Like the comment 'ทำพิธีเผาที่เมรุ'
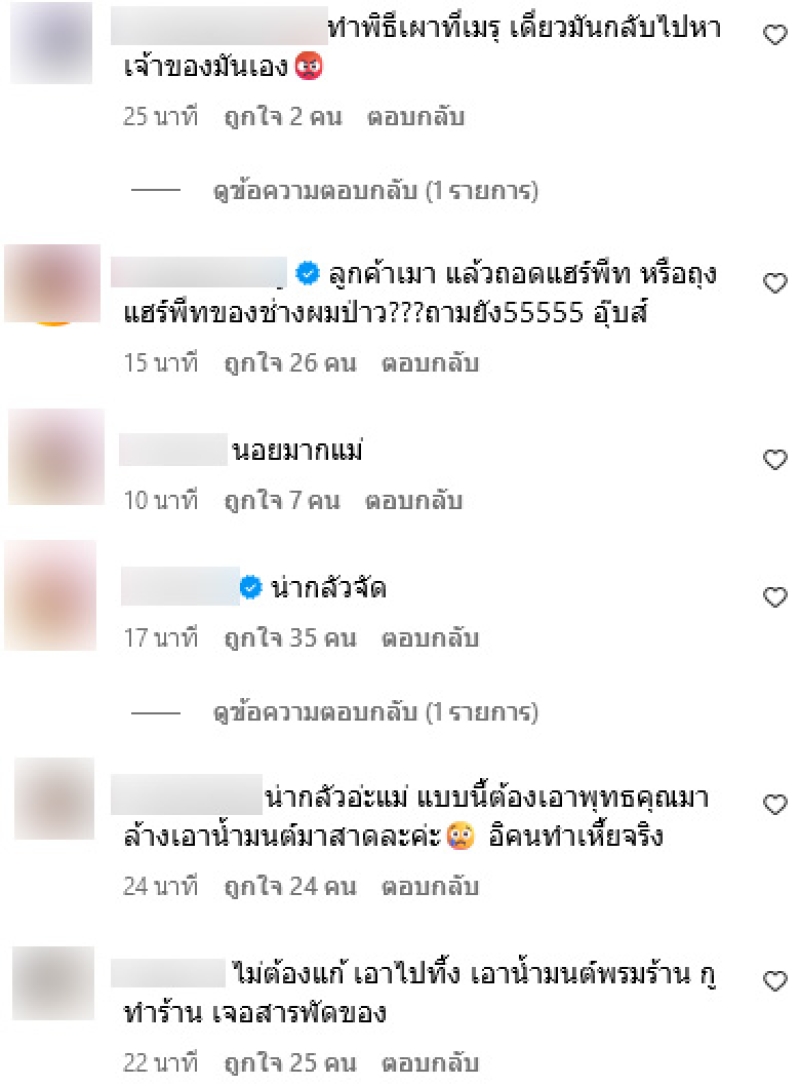This screenshot has height=1086, width=800. click(x=775, y=35)
